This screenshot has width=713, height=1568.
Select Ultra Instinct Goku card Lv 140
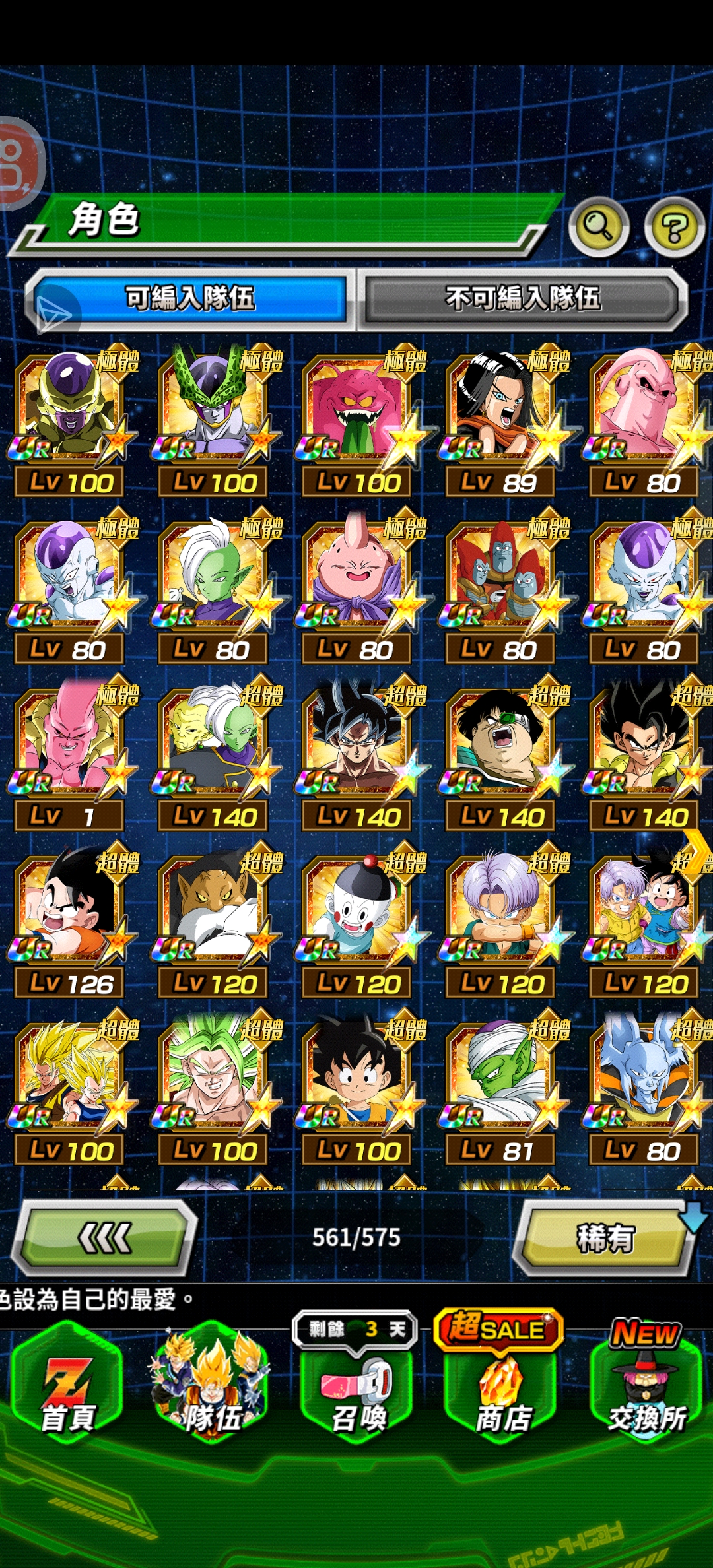point(356,749)
